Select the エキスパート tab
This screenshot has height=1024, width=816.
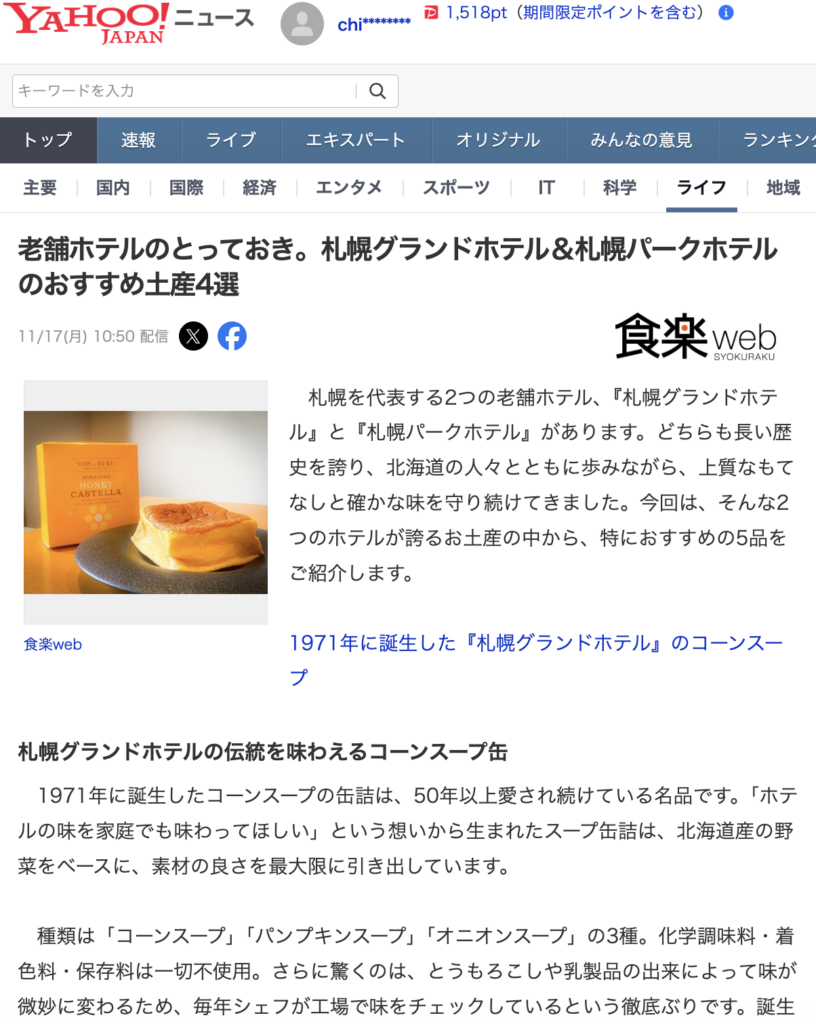click(356, 140)
